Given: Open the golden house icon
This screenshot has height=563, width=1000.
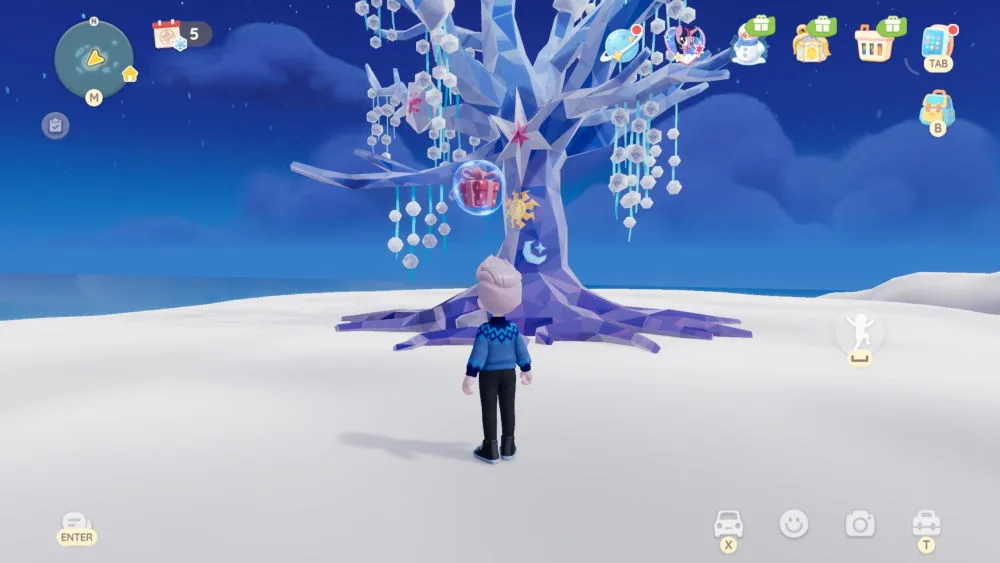Looking at the screenshot, I should 811,44.
